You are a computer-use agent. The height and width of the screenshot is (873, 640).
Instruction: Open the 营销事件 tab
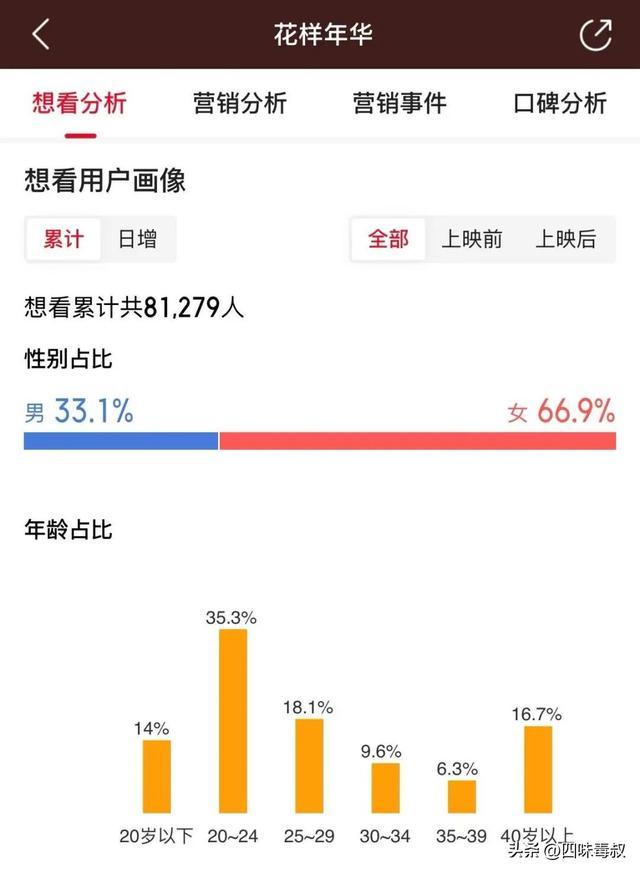pyautogui.click(x=400, y=102)
